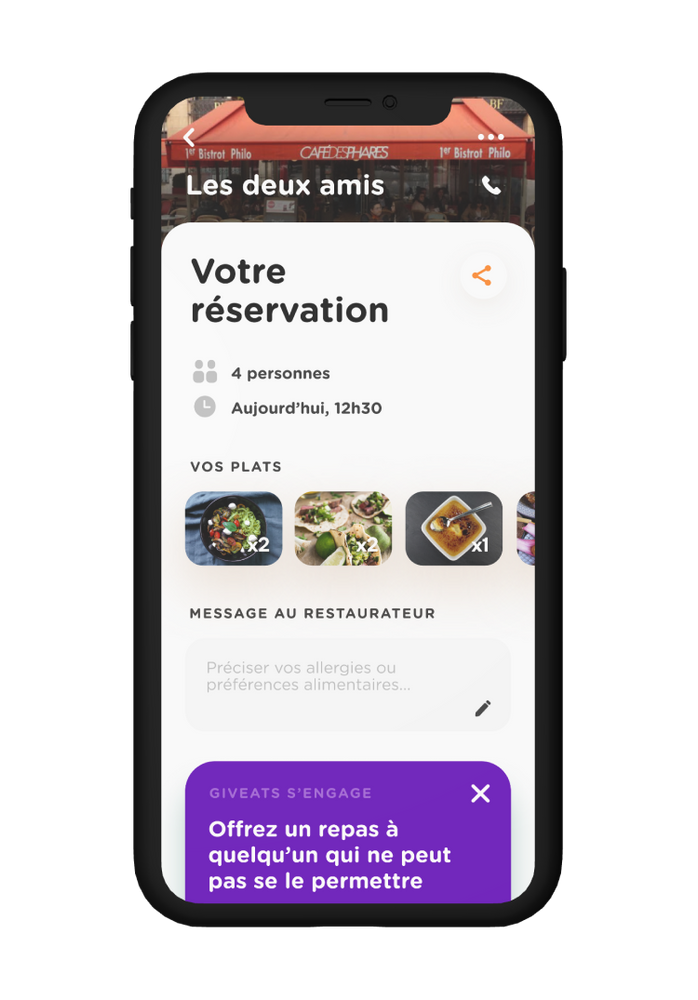
Task: Open the salad bowl dish x2
Action: pyautogui.click(x=234, y=529)
